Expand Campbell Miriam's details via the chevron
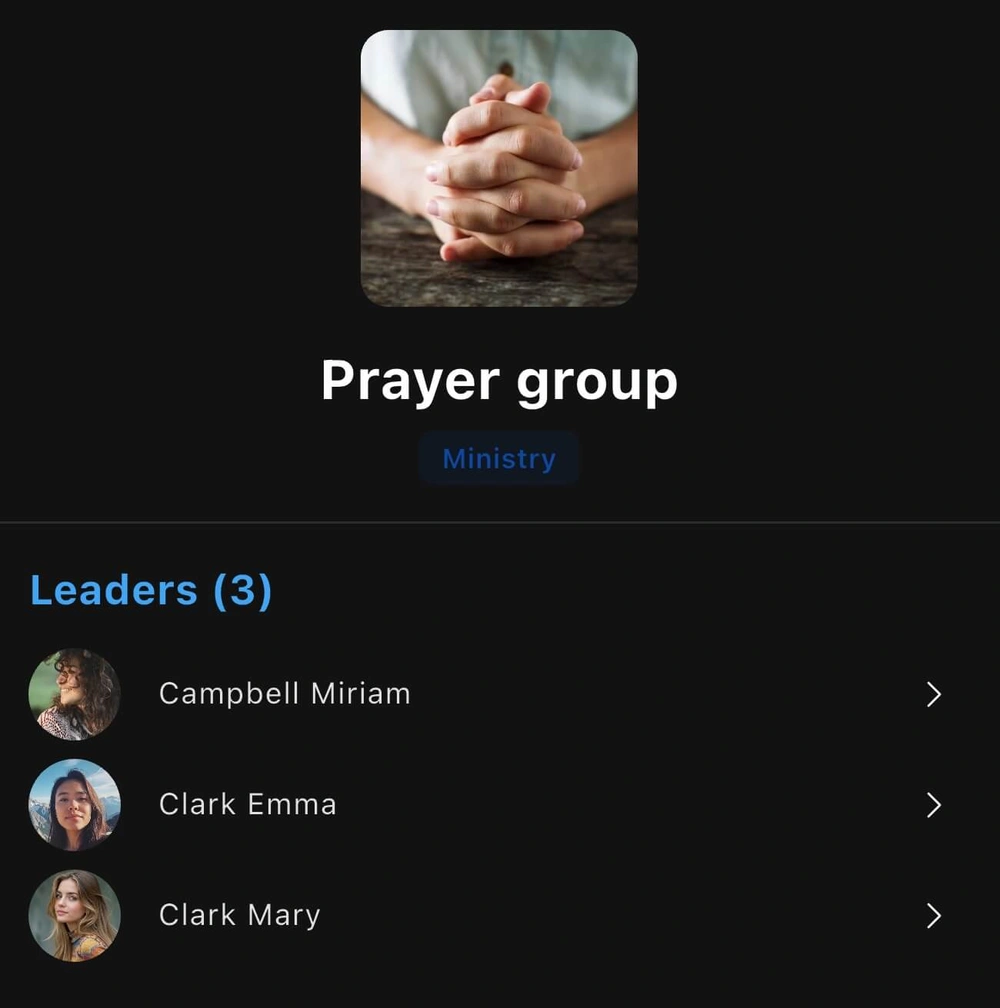This screenshot has height=1008, width=1000. coord(932,694)
